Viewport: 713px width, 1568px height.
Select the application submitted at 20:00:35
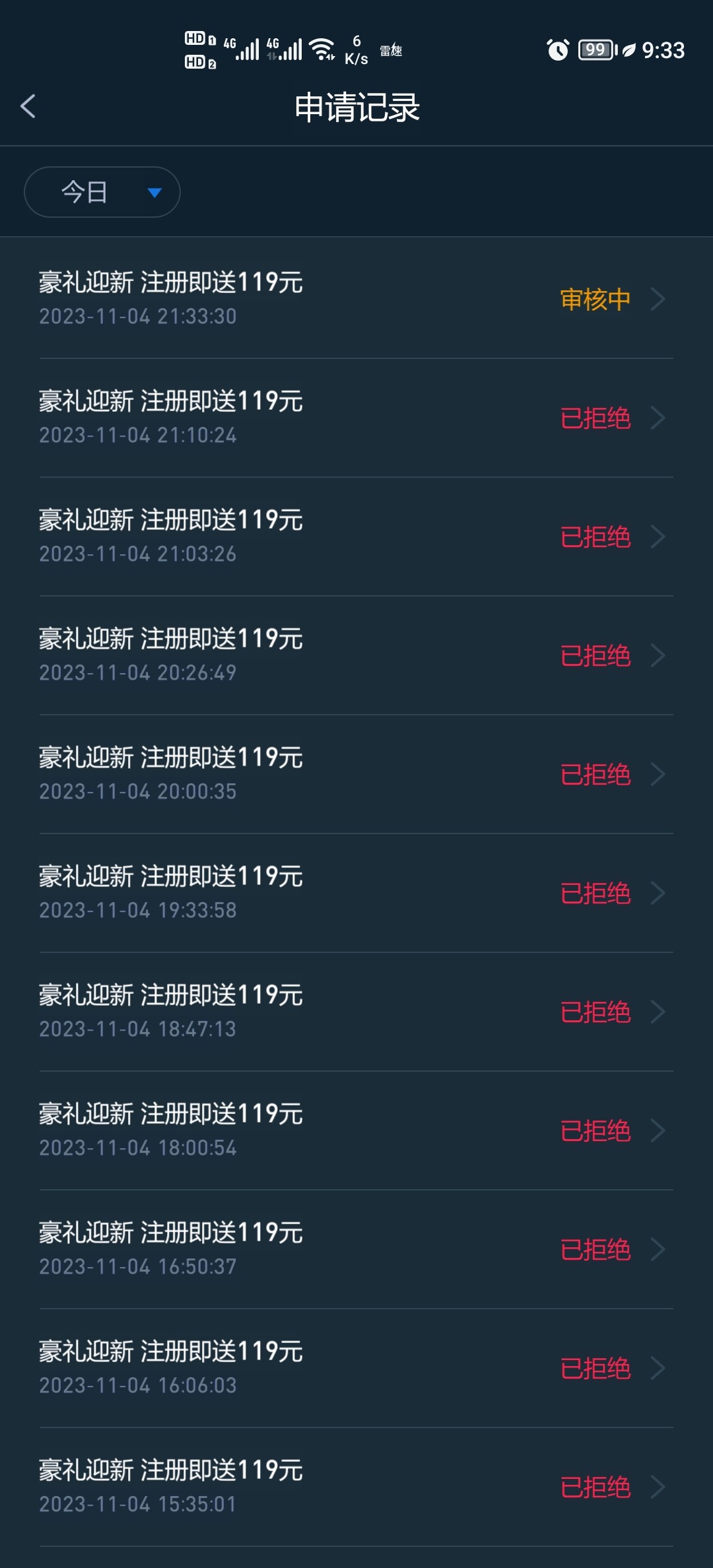[x=356, y=774]
